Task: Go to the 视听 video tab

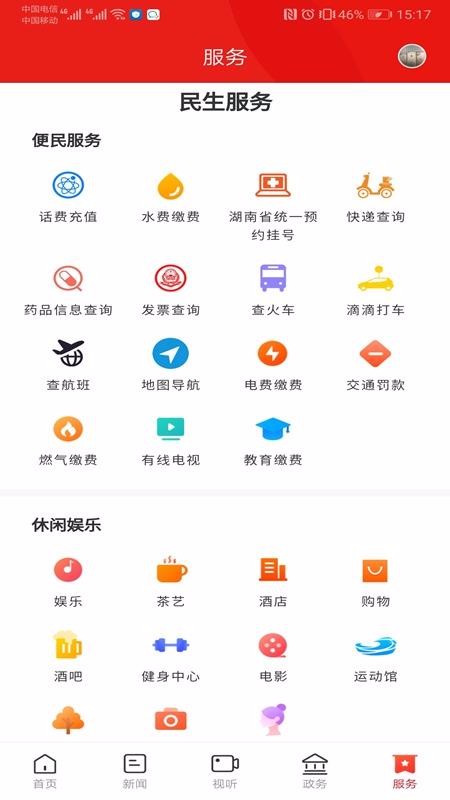Action: click(225, 771)
